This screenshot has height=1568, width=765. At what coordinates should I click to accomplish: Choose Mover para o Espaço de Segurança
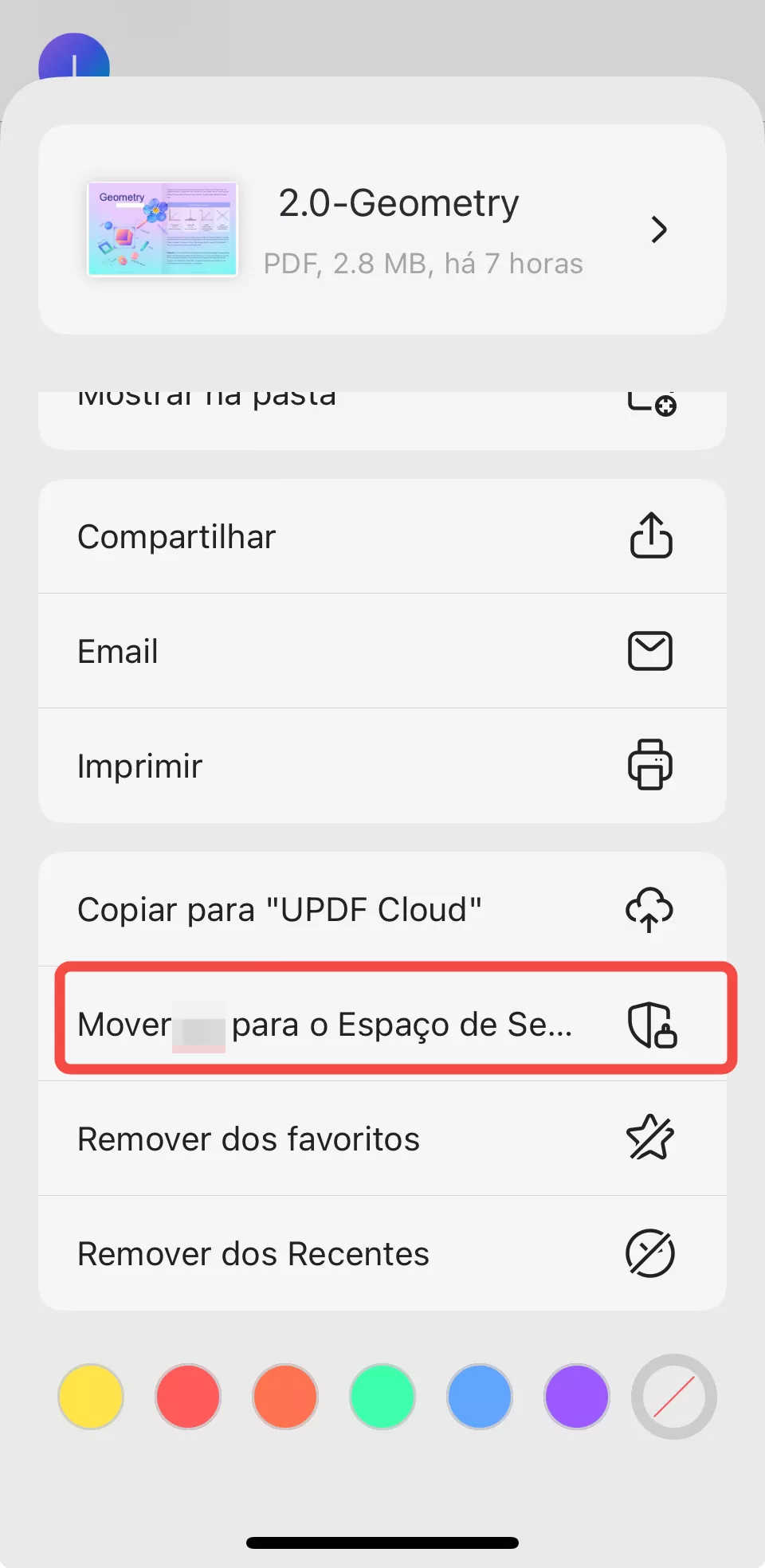point(319,1024)
